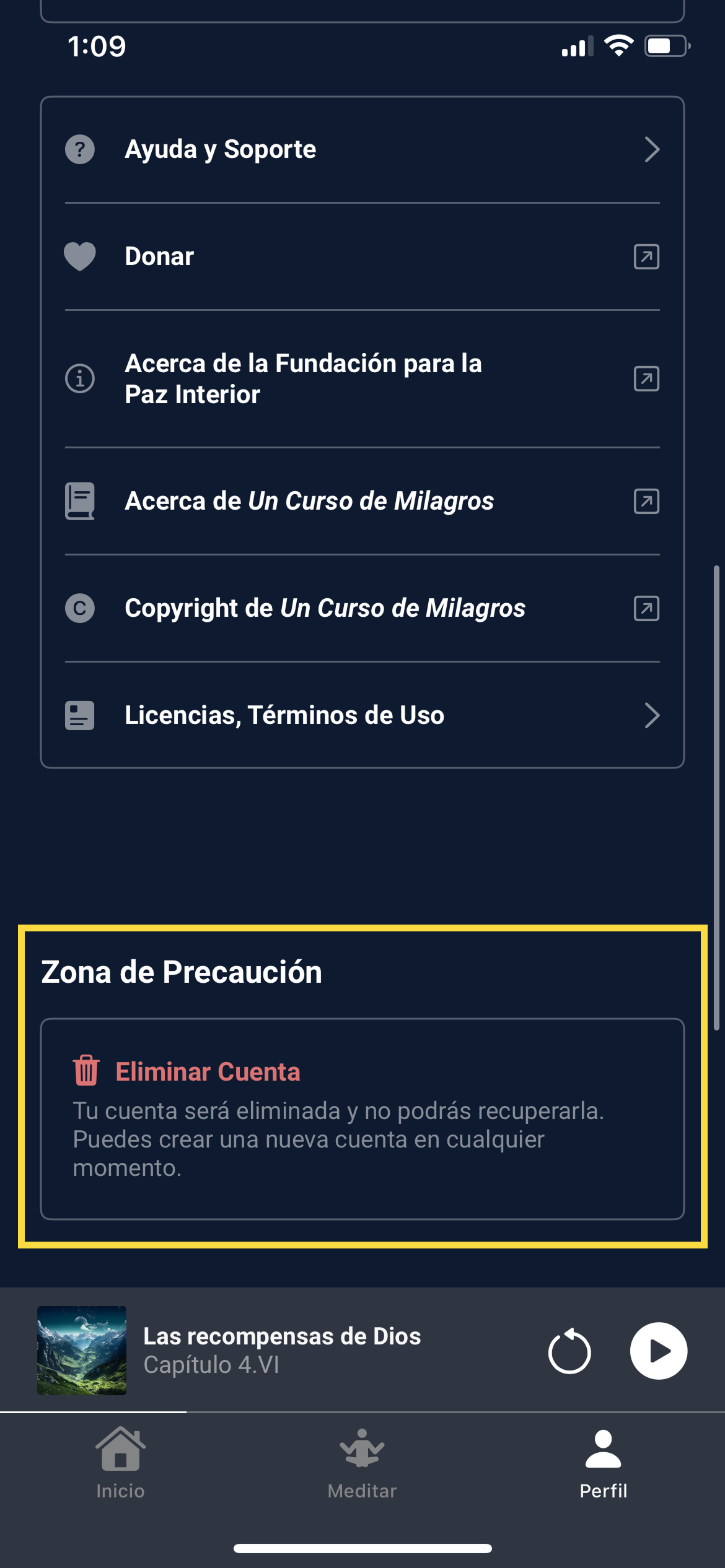The image size is (725, 1568).
Task: Open Licencias, Términos de Uso
Action: click(362, 715)
